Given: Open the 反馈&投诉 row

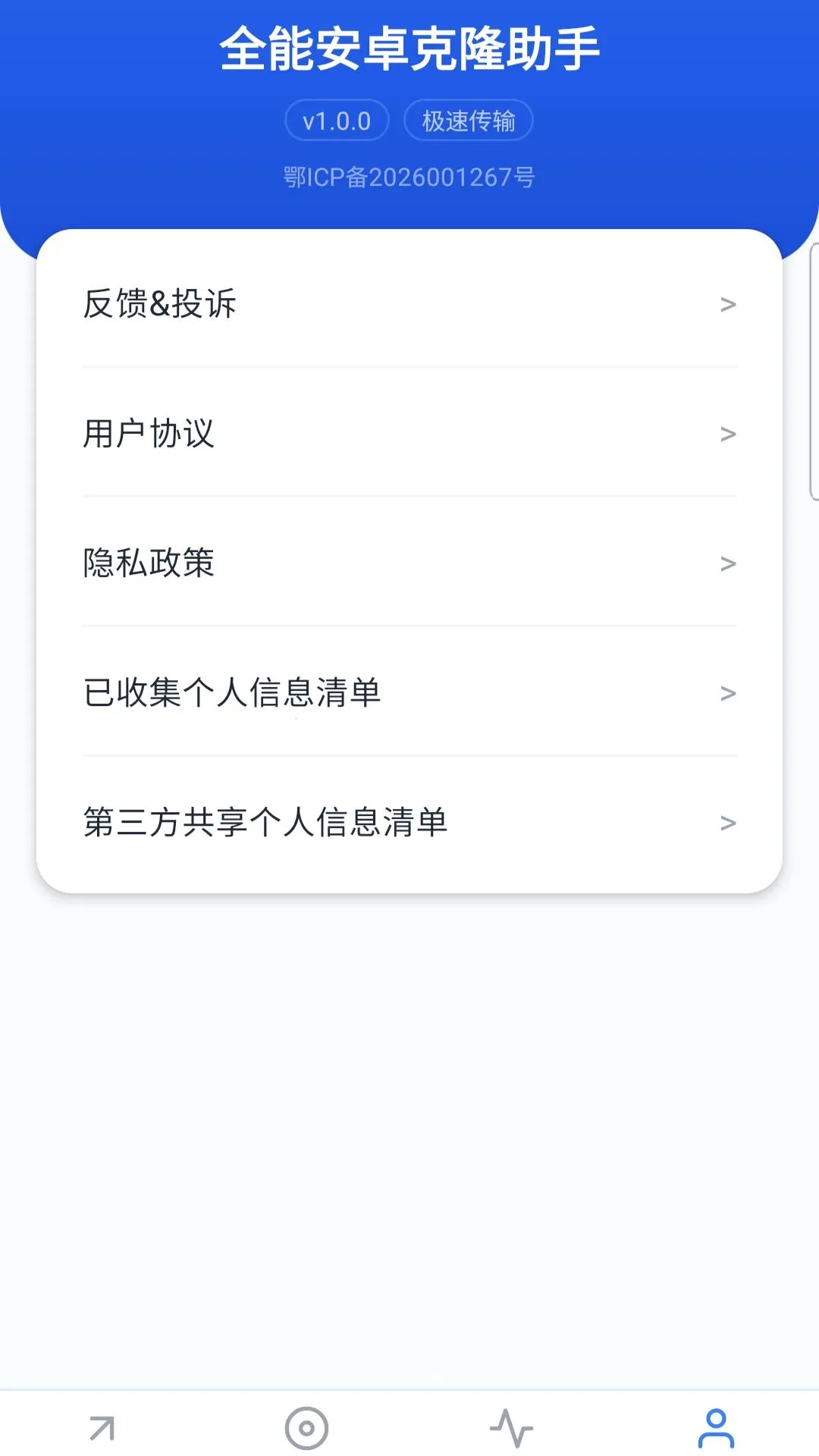Looking at the screenshot, I should coord(409,303).
